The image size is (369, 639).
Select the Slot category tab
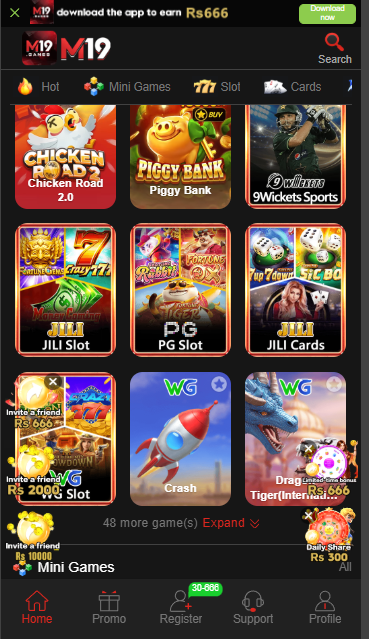(x=217, y=87)
